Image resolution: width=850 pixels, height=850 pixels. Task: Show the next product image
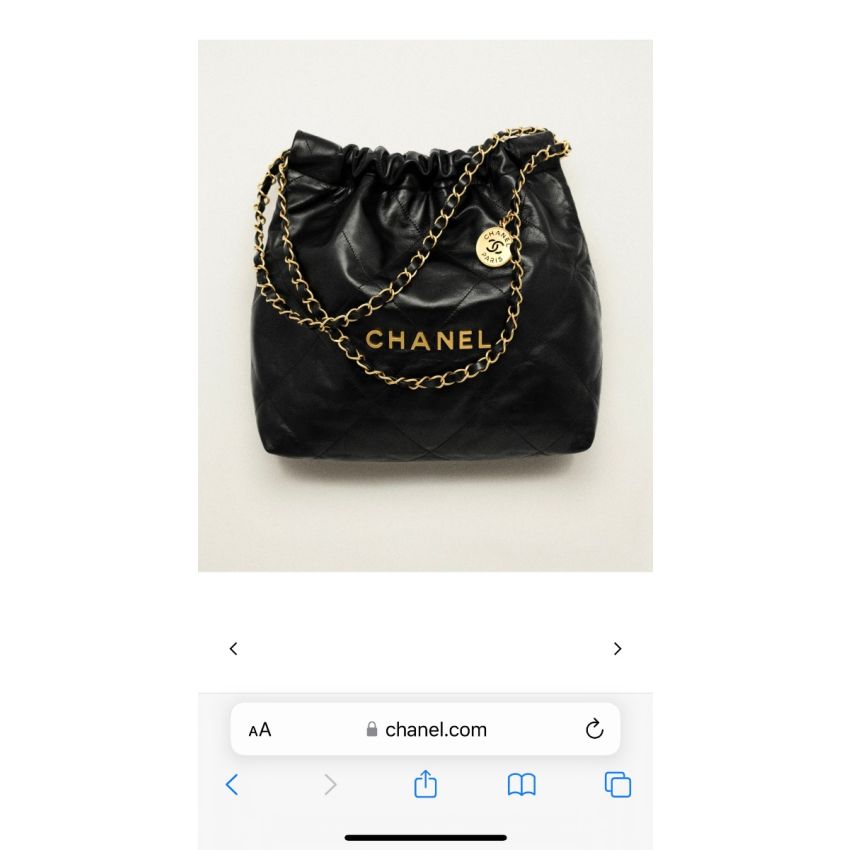tap(617, 649)
